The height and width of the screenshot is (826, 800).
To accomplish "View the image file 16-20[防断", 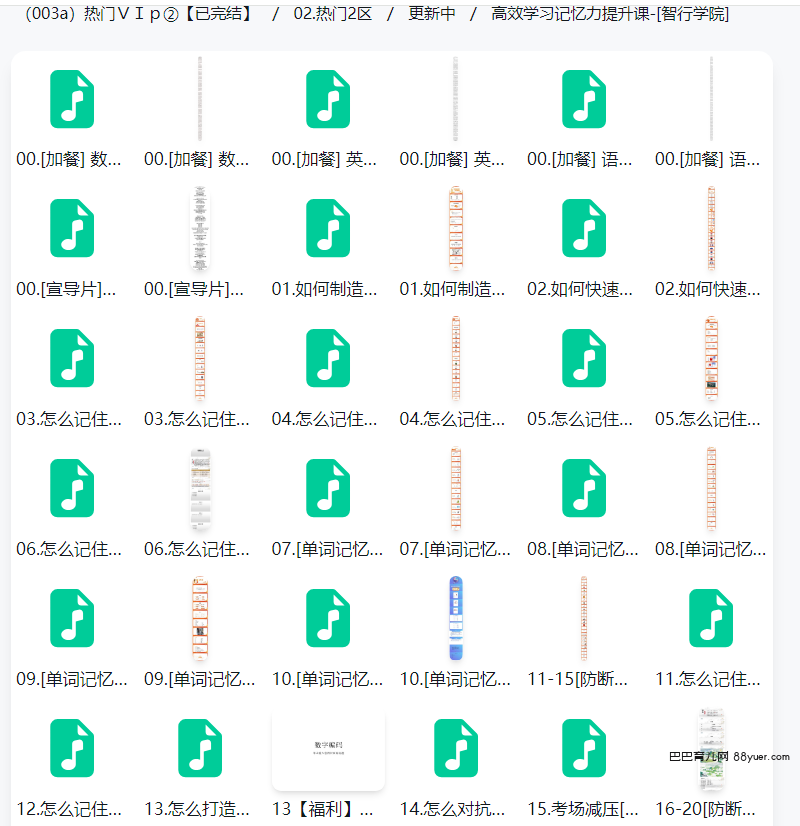I will (711, 750).
